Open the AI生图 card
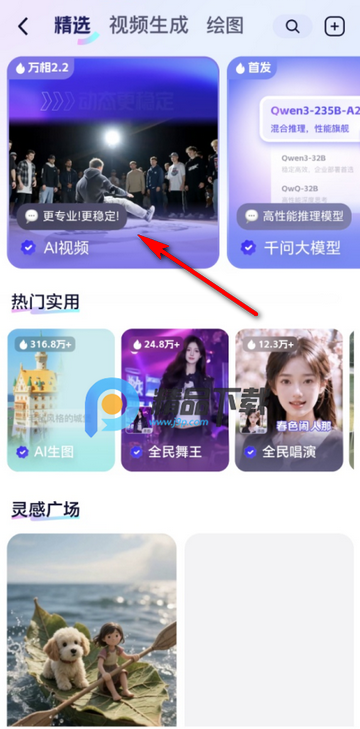The height and width of the screenshot is (729, 360). pyautogui.click(x=61, y=400)
